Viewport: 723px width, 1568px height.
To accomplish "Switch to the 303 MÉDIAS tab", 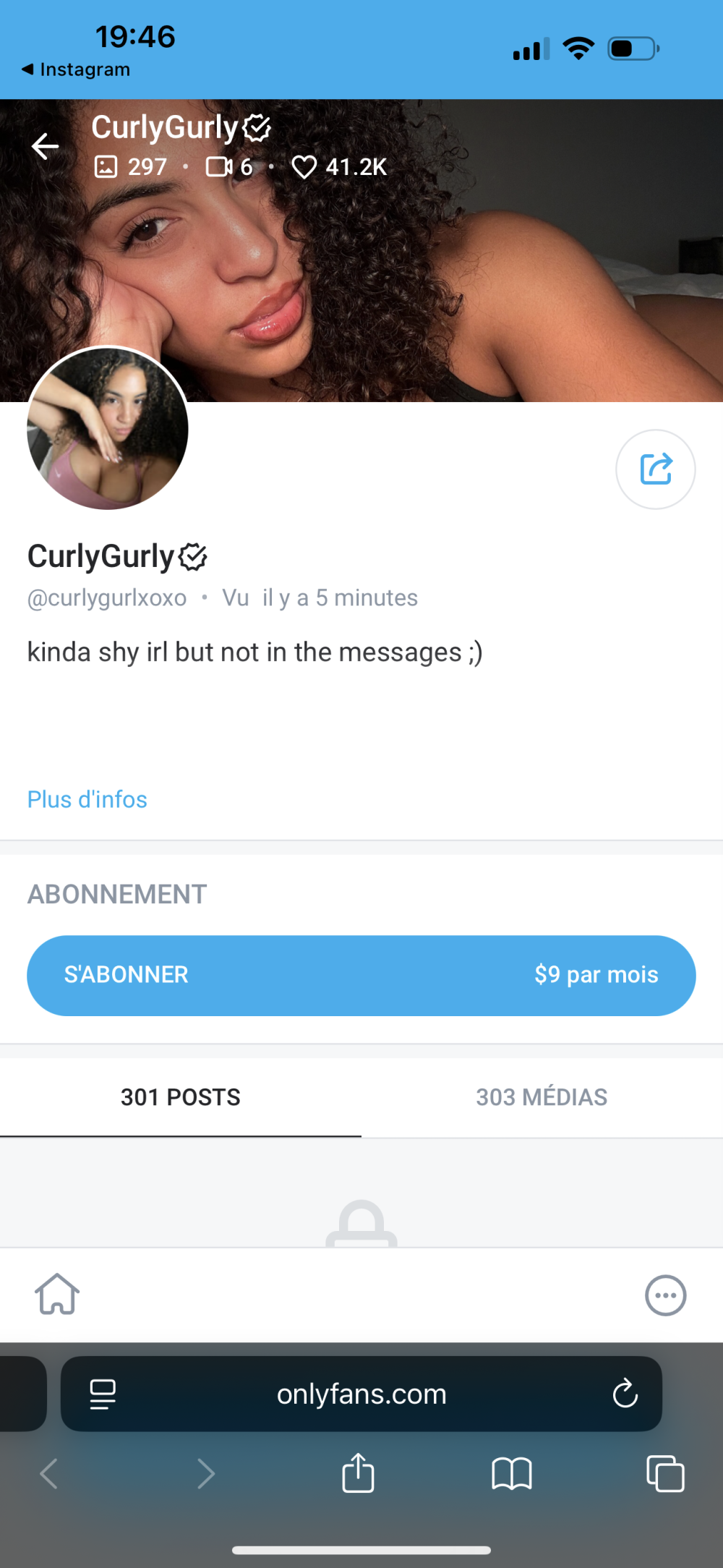I will (x=542, y=1097).
